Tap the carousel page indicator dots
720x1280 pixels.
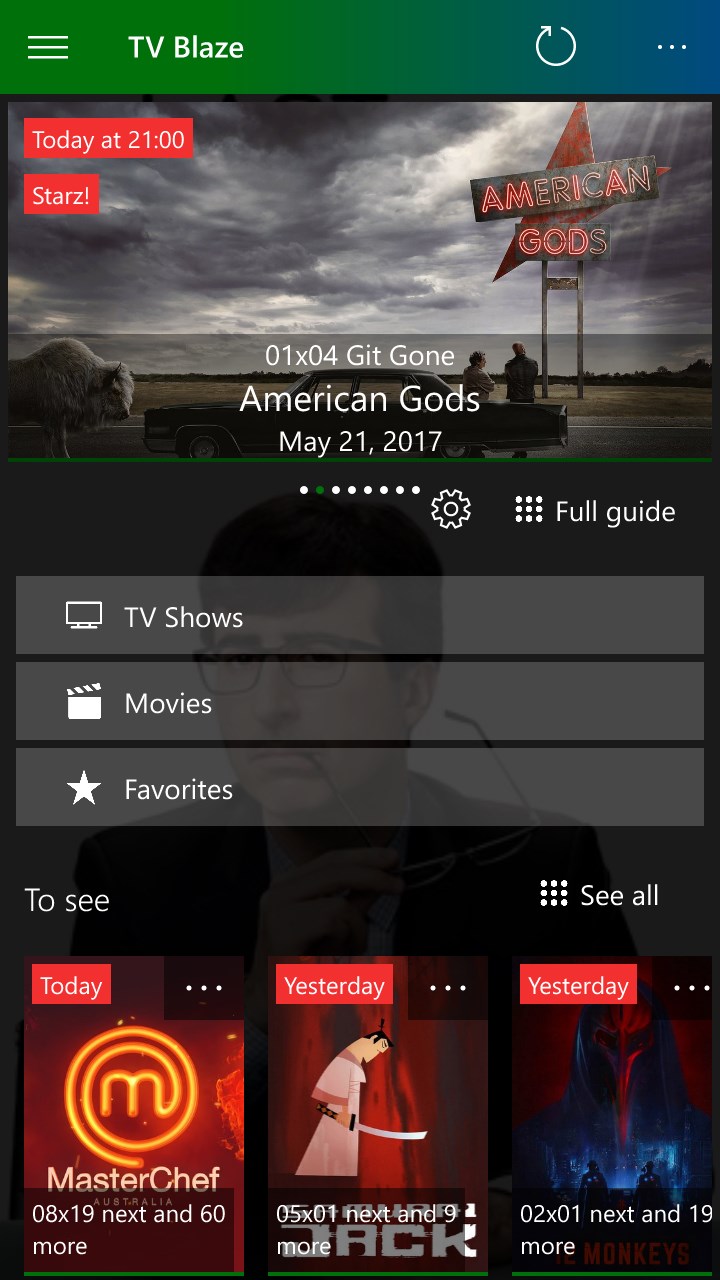(x=360, y=490)
